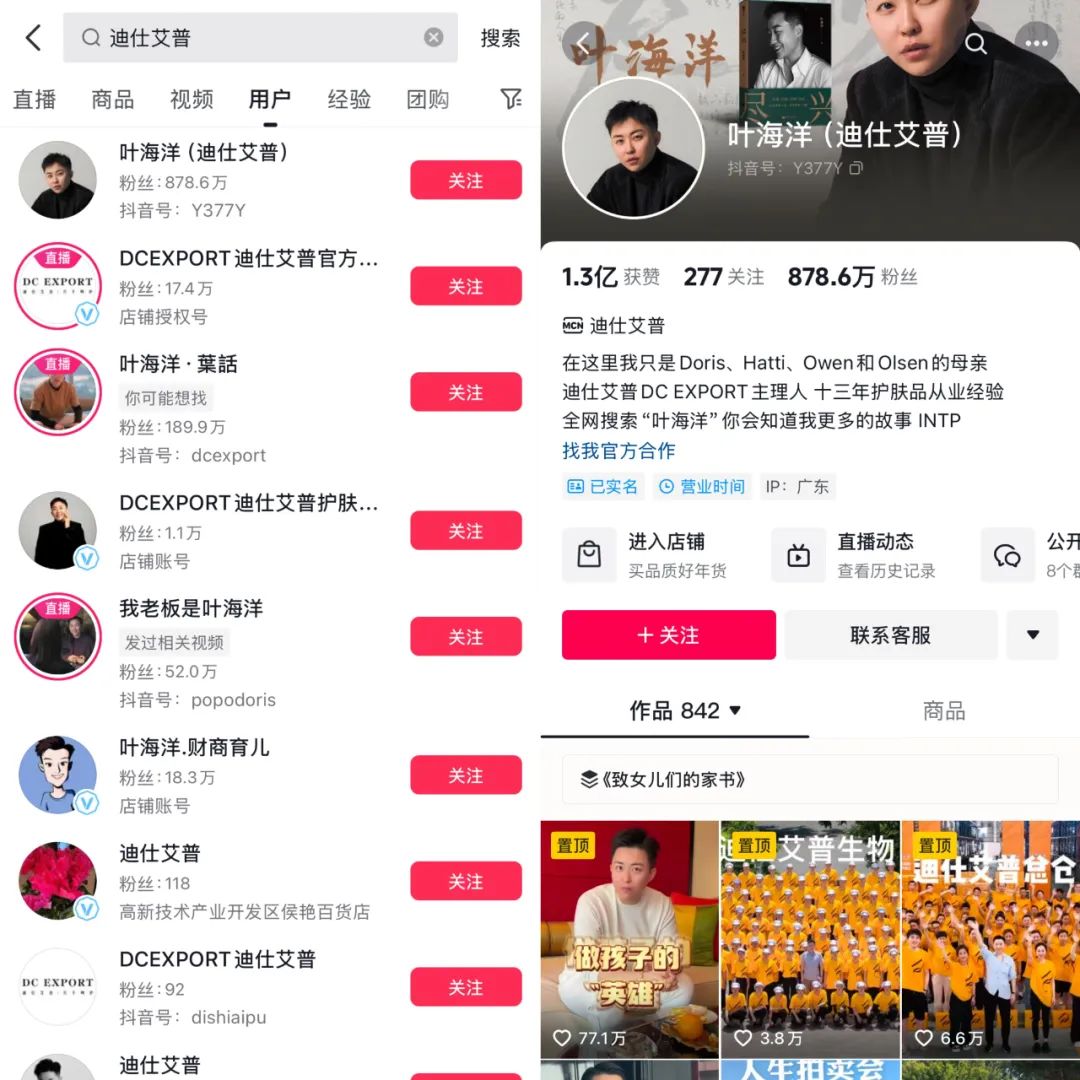Switch to the profile's 商品 tab
The width and height of the screenshot is (1080, 1080).
tap(944, 711)
